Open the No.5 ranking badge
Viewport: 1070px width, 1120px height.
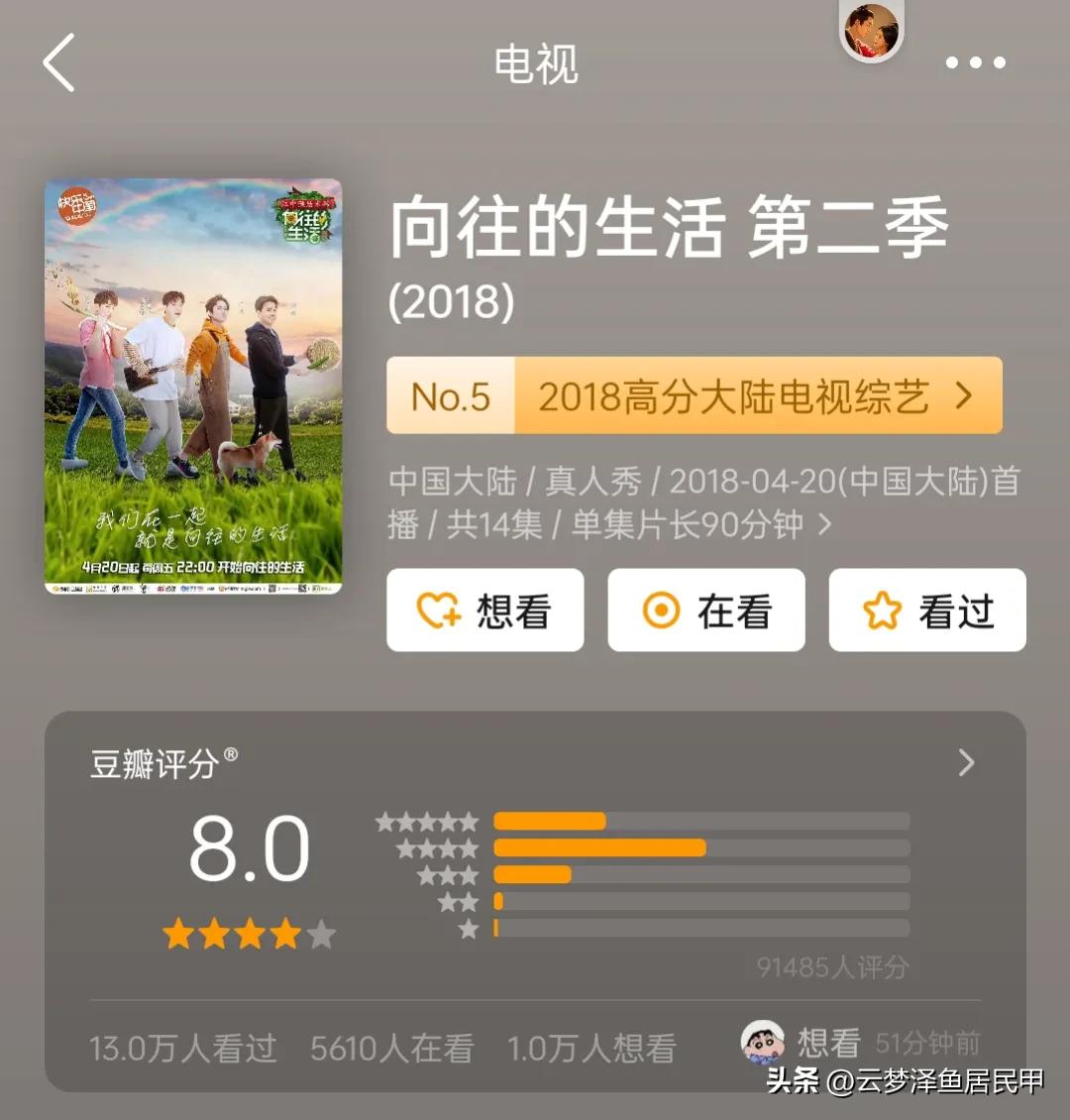click(450, 396)
